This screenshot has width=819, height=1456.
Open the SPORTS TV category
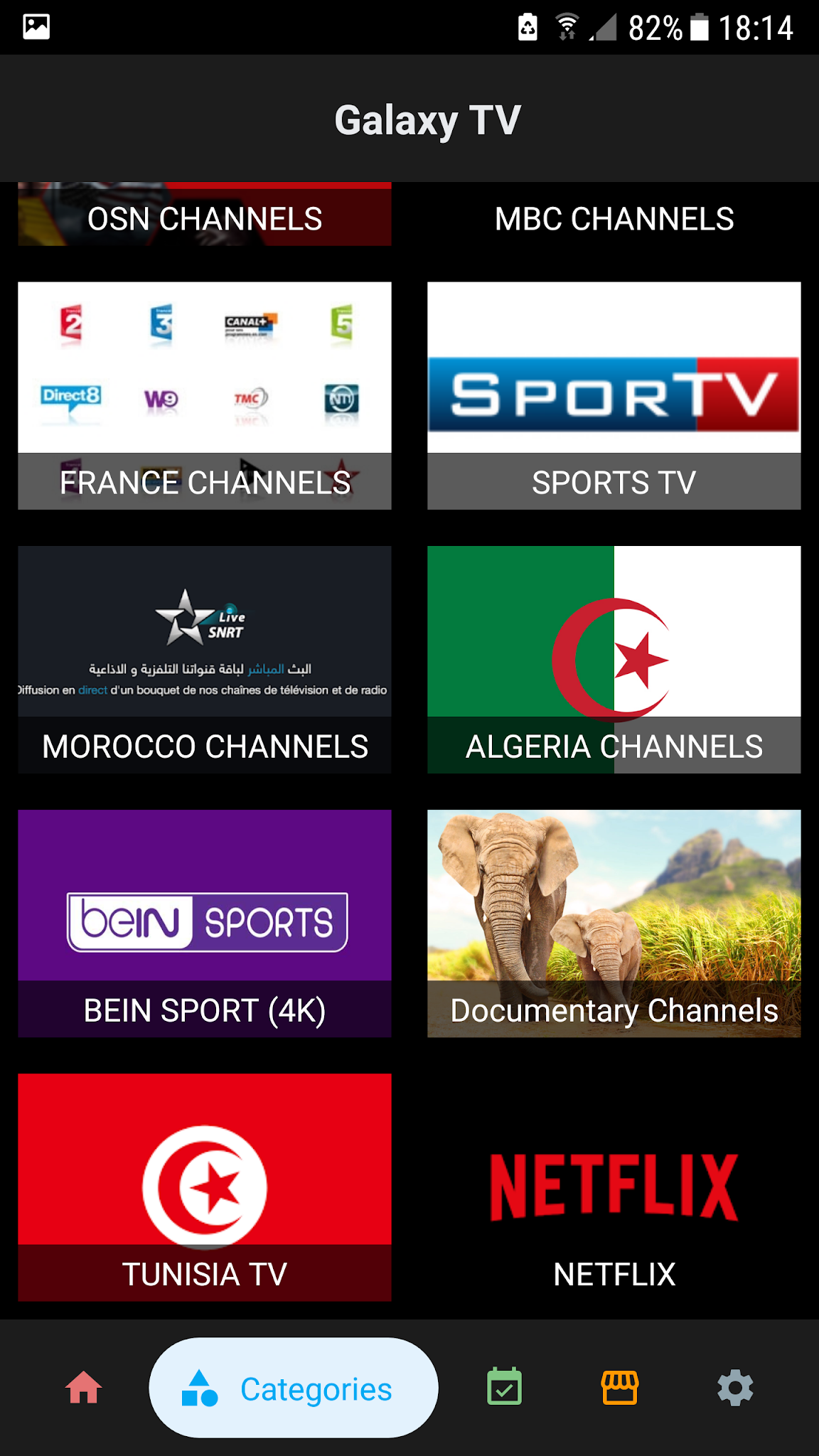click(x=614, y=395)
